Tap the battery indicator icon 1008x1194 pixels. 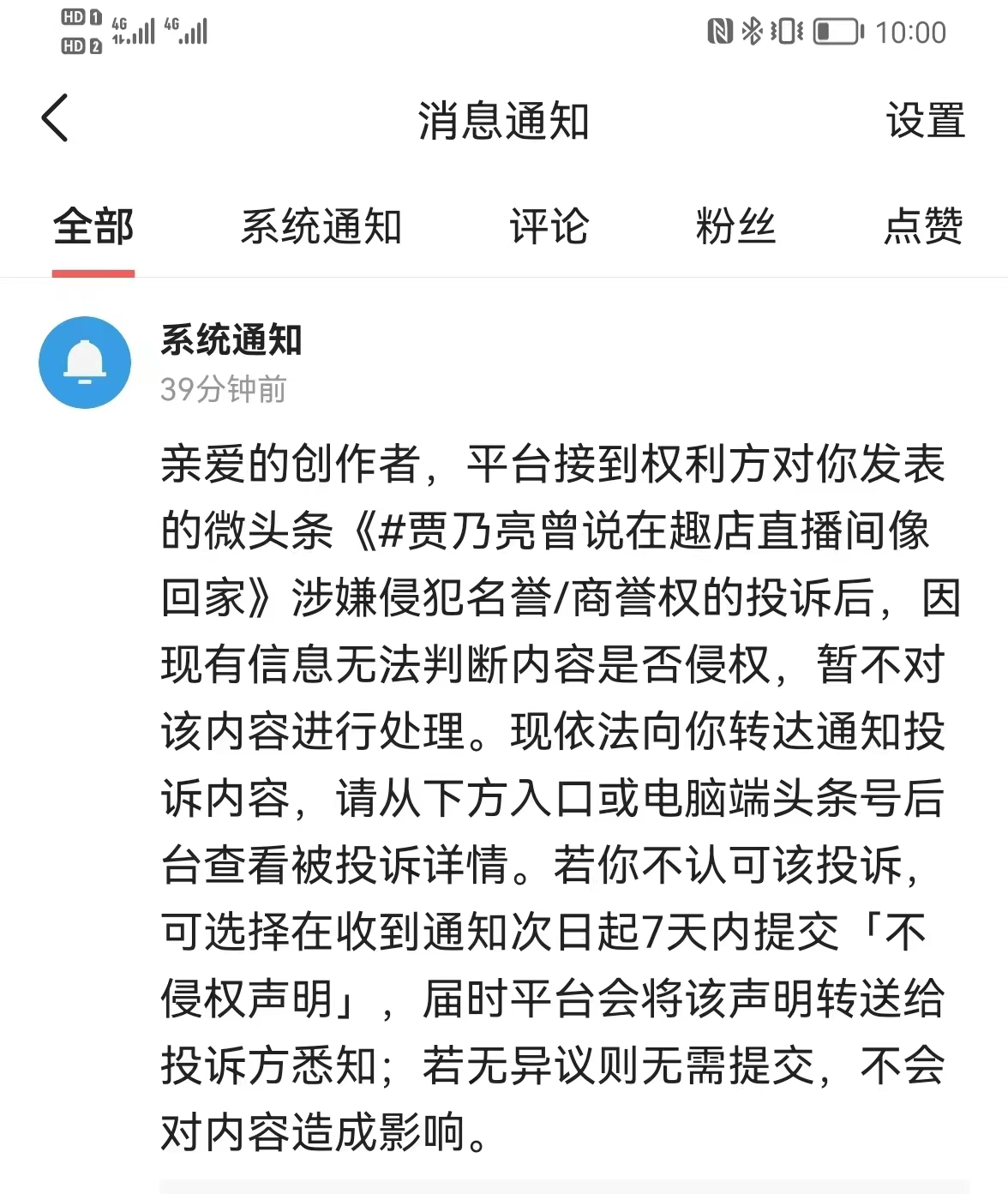[834, 30]
